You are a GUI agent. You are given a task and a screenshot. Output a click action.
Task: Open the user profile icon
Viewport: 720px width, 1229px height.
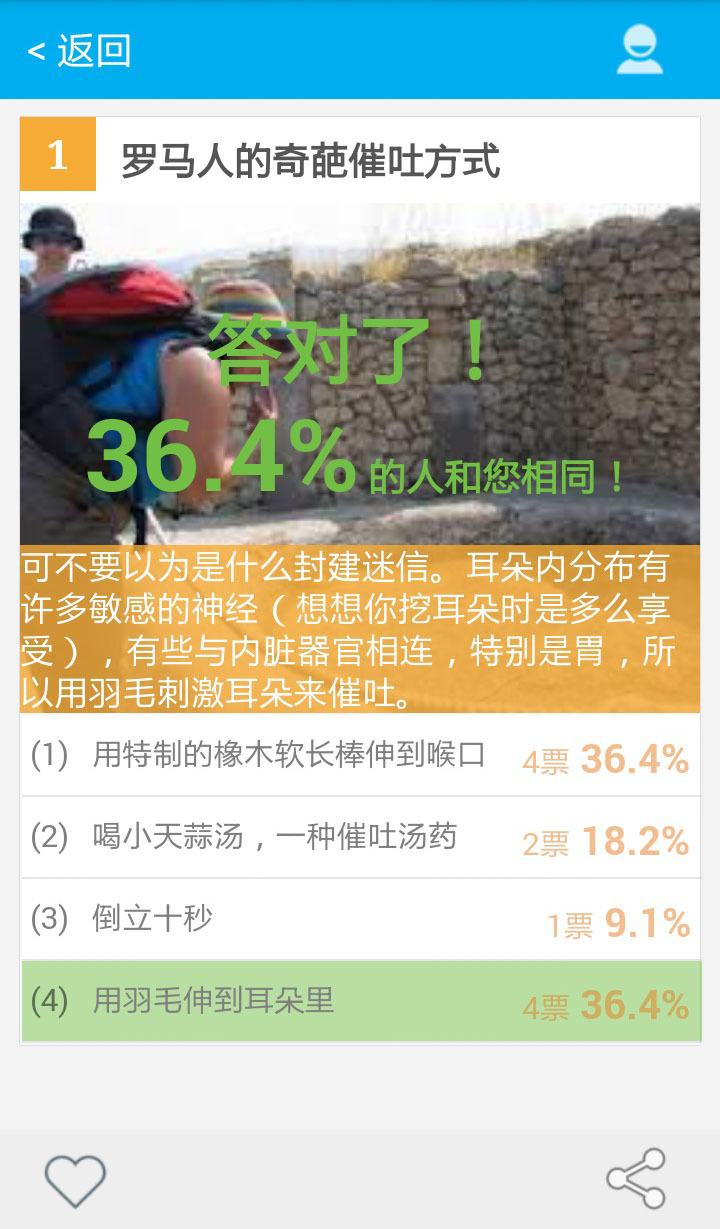point(639,49)
